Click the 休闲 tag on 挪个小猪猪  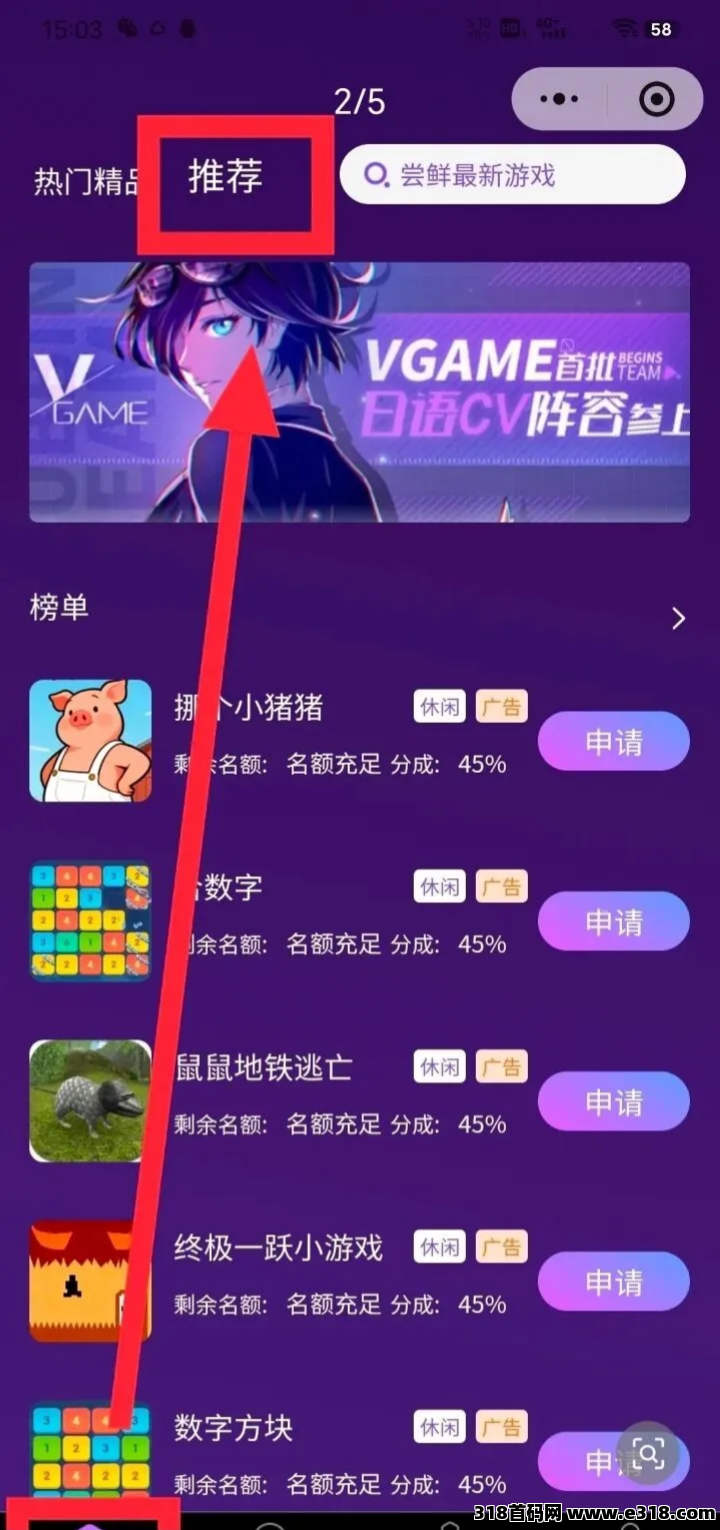[x=439, y=706]
